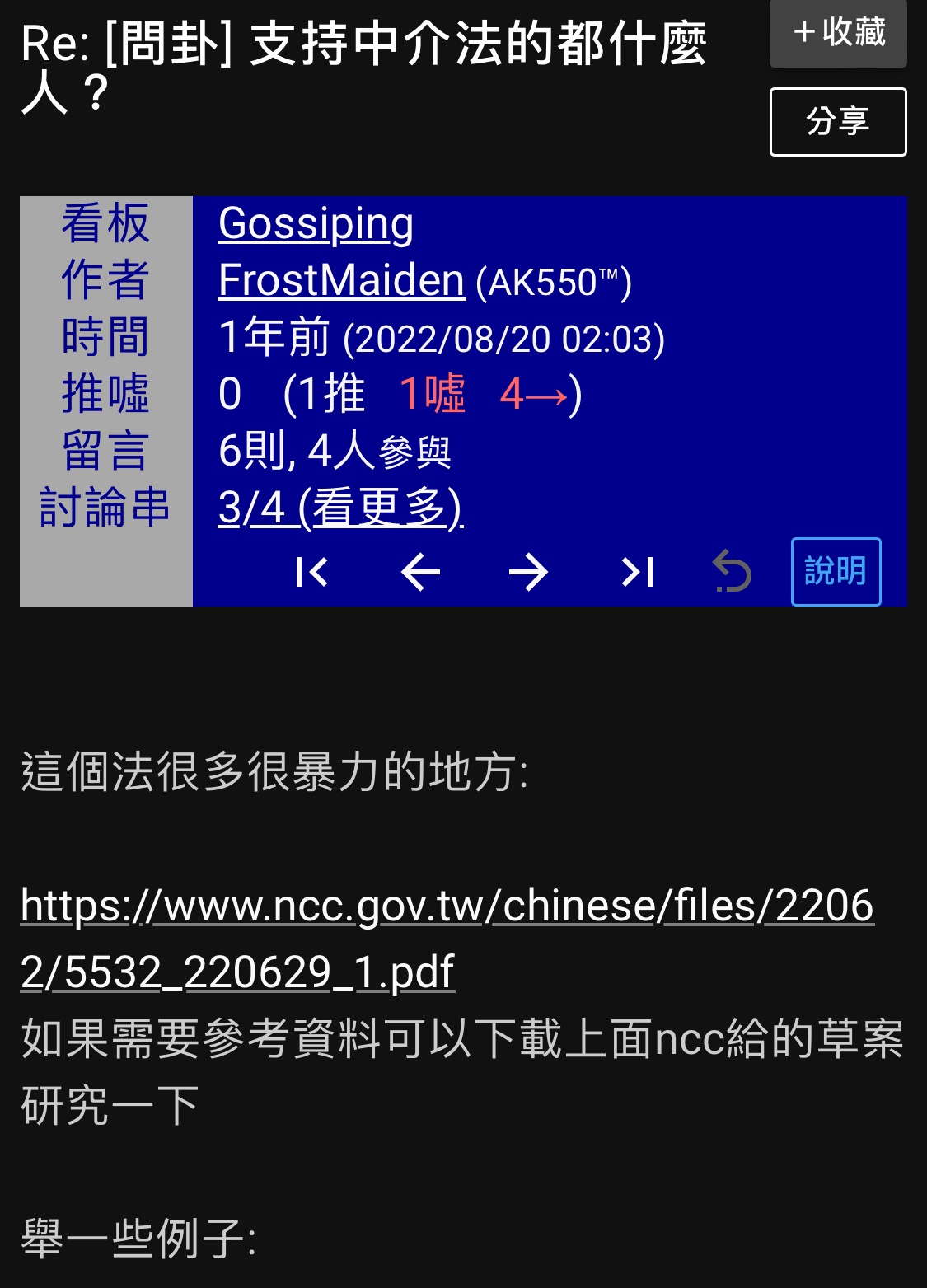Open the 說明 help button
The width and height of the screenshot is (927, 1288).
coord(836,572)
